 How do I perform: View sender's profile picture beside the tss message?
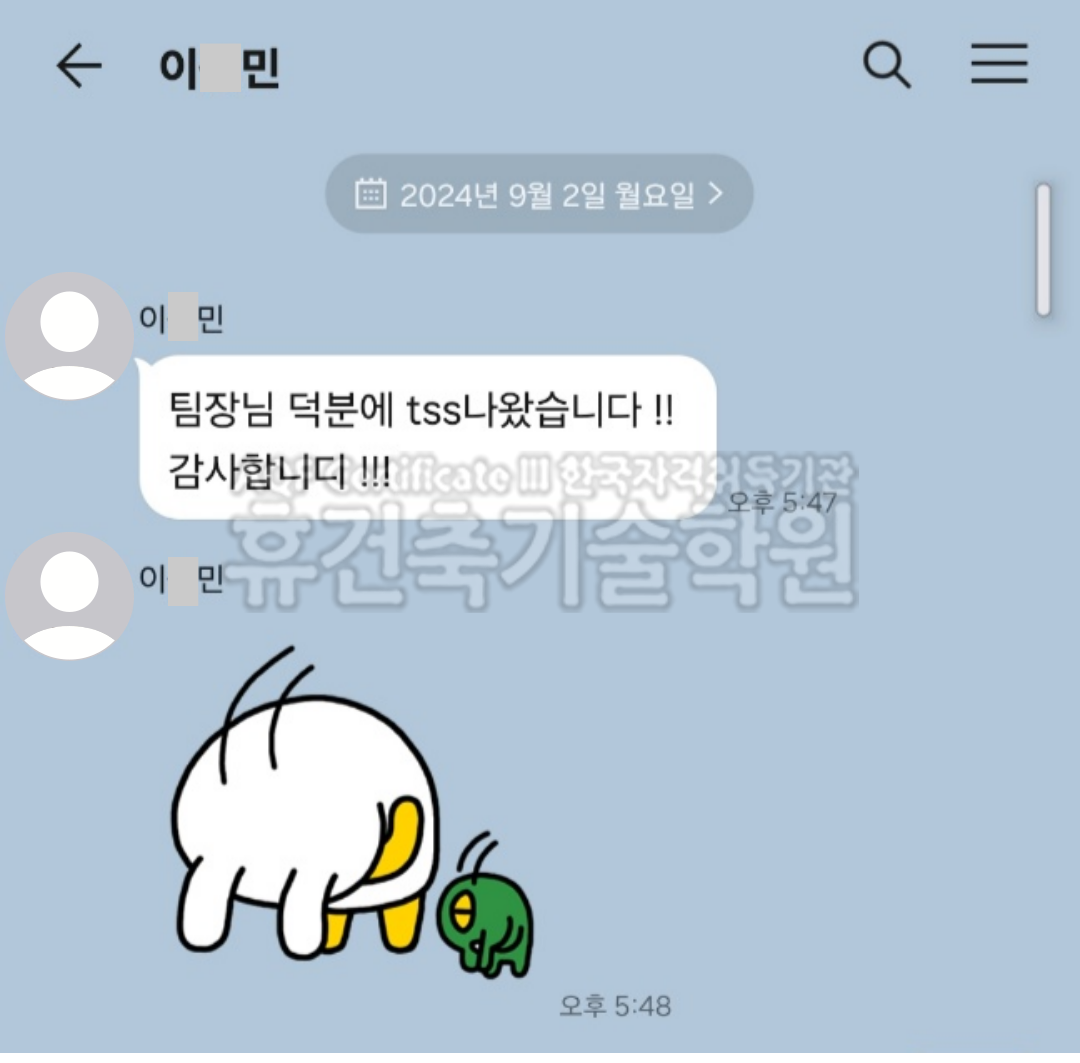pos(69,336)
